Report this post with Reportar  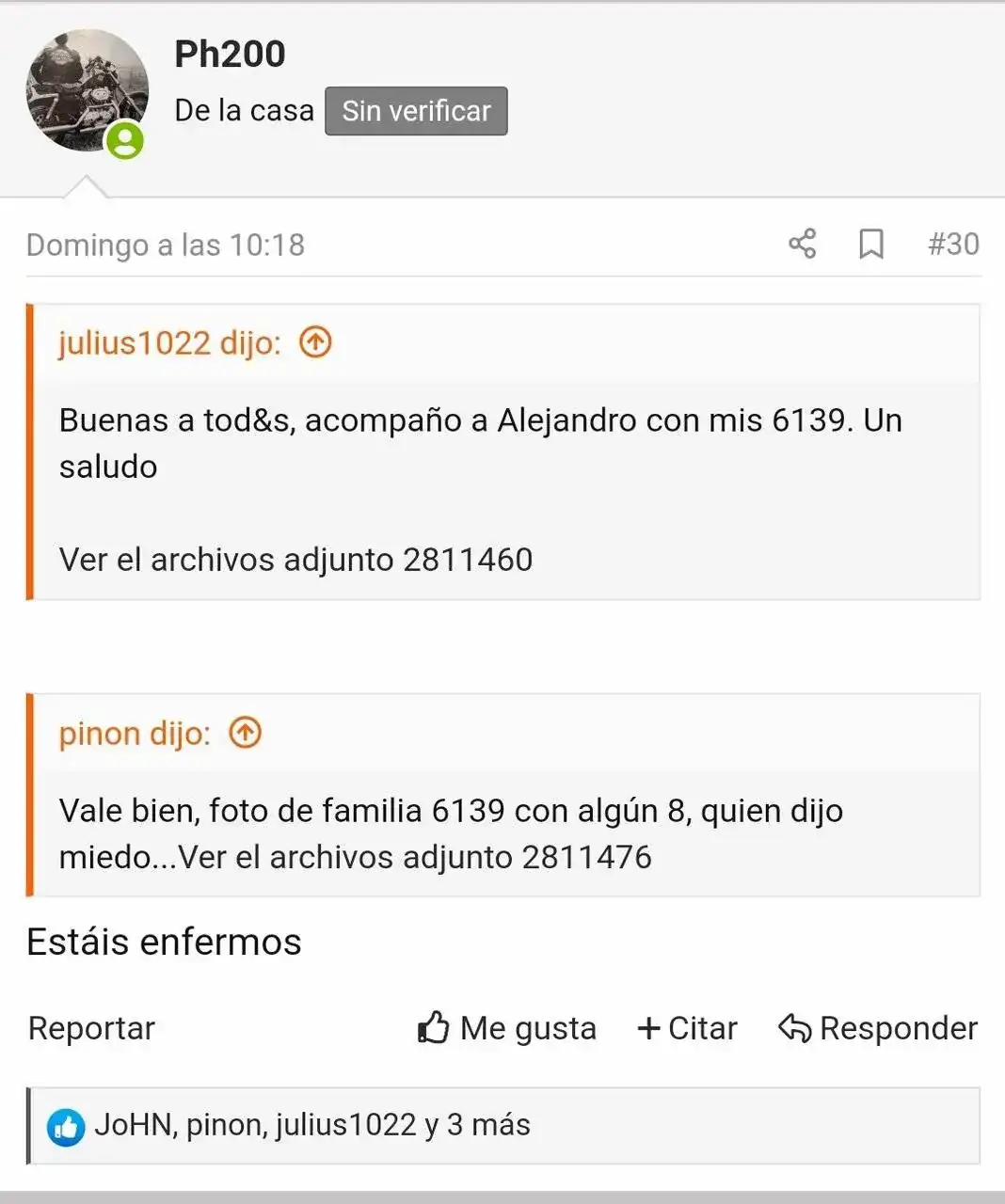(91, 1028)
